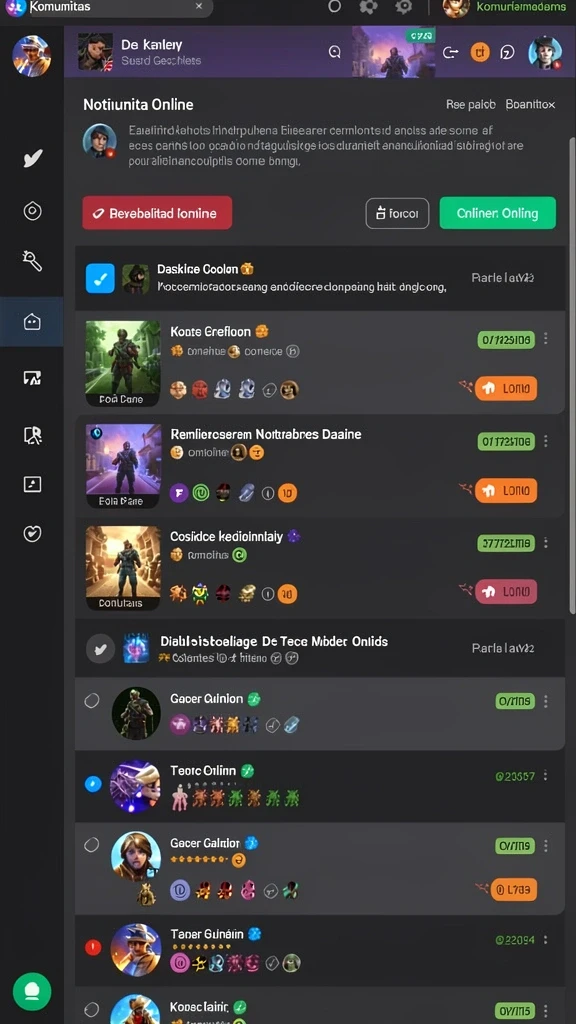
Task: Open overflow menu for Taner Guinain
Action: coord(546,940)
